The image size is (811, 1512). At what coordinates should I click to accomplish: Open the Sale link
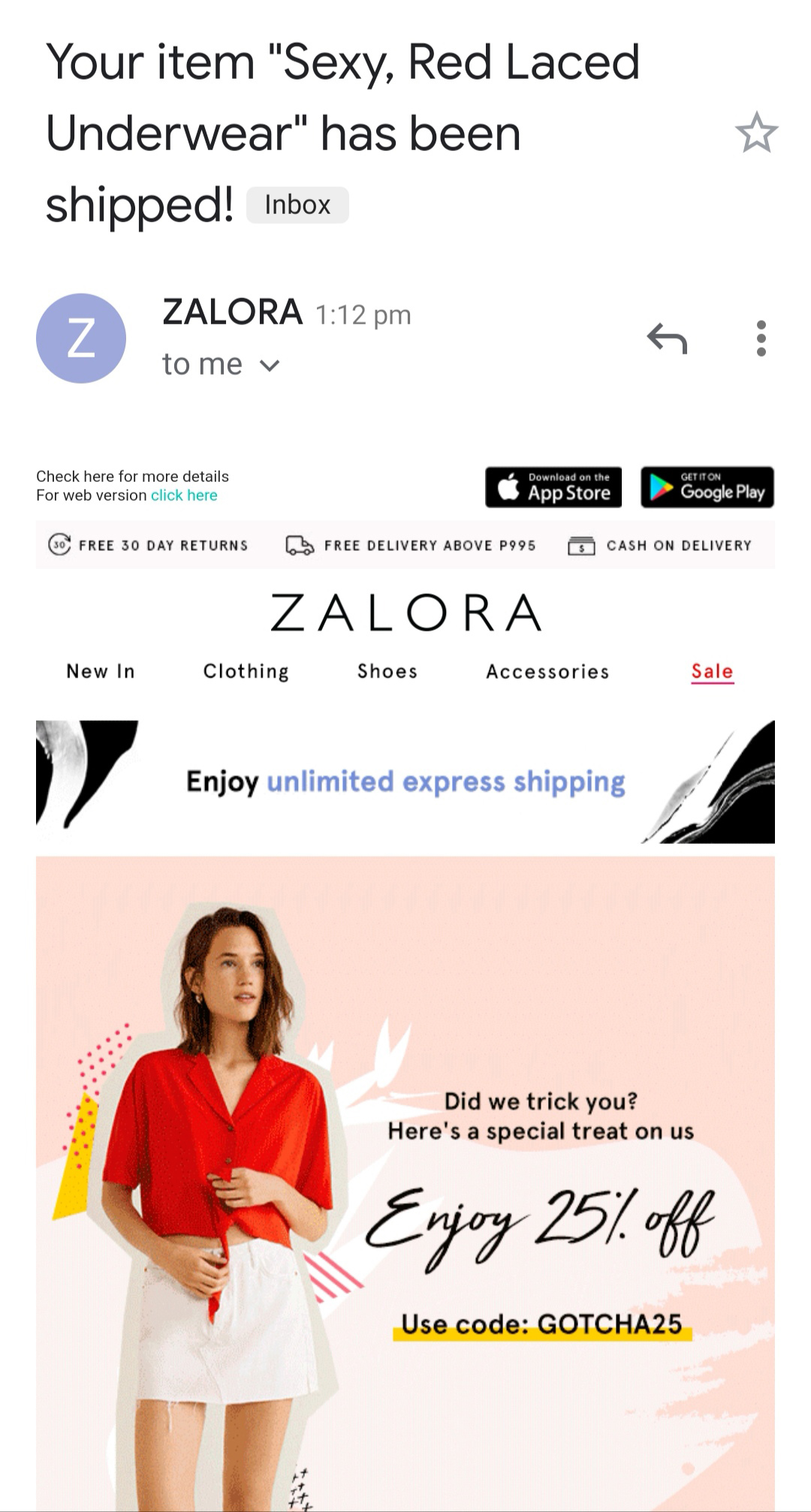tap(712, 671)
